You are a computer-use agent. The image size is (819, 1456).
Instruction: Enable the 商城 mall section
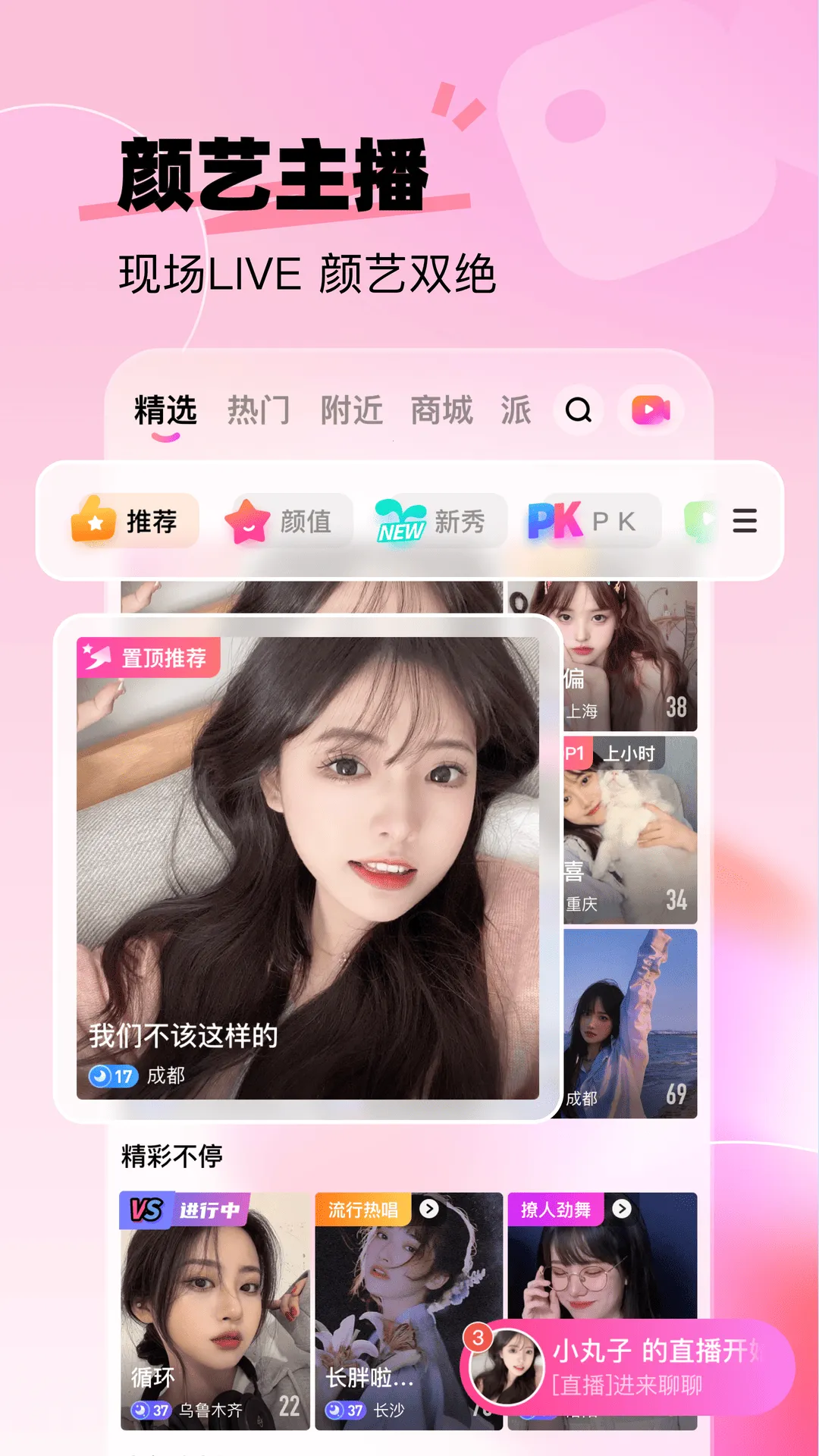tap(442, 410)
